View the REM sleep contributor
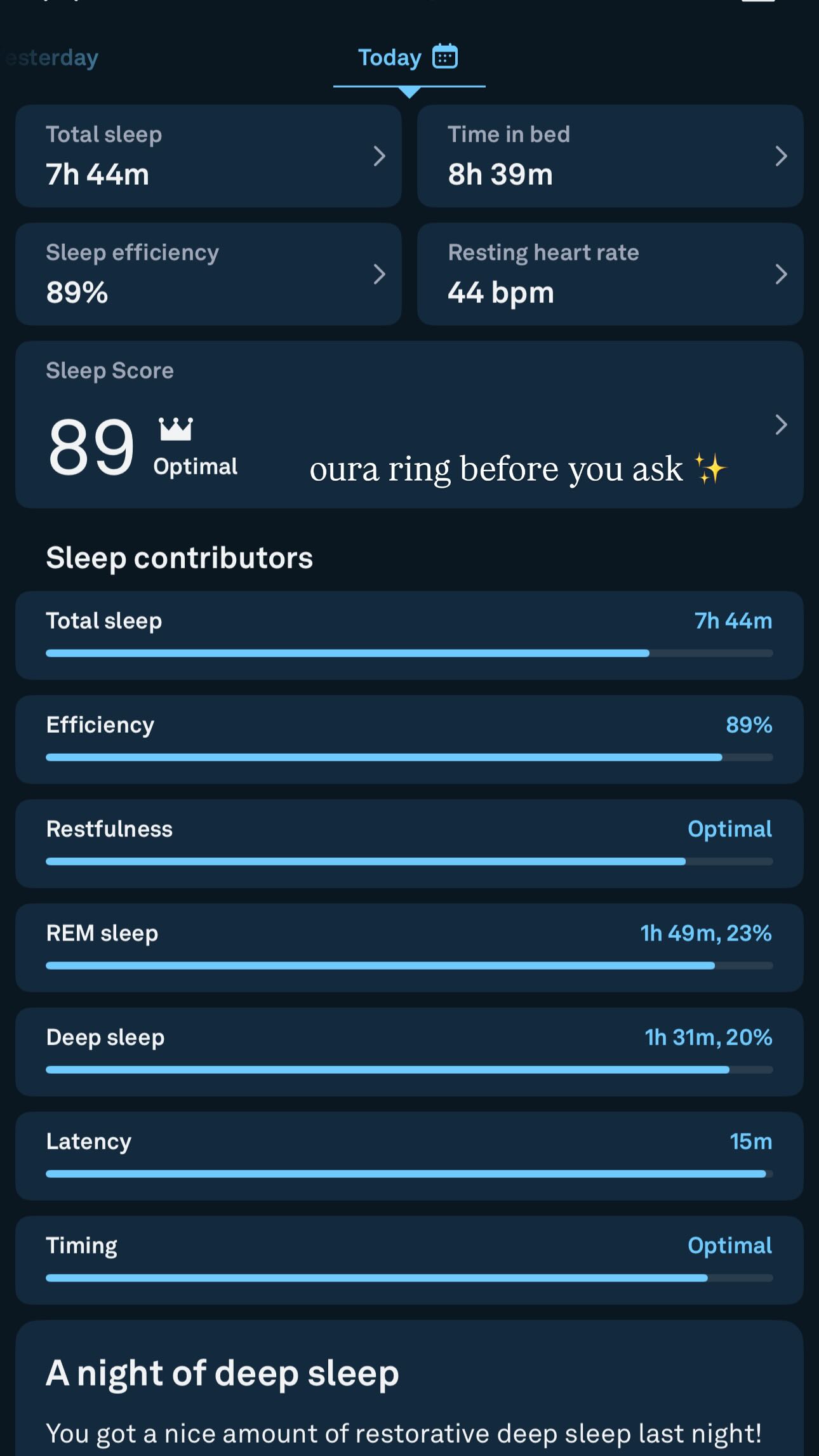 click(x=409, y=948)
